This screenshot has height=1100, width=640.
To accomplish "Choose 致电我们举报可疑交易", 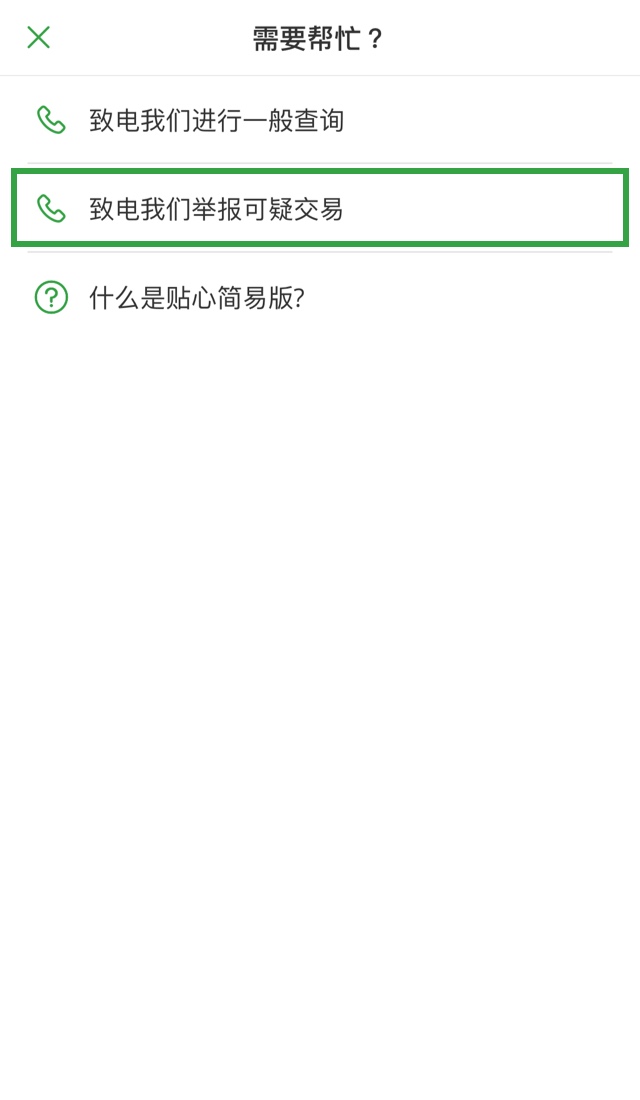I will [x=320, y=208].
